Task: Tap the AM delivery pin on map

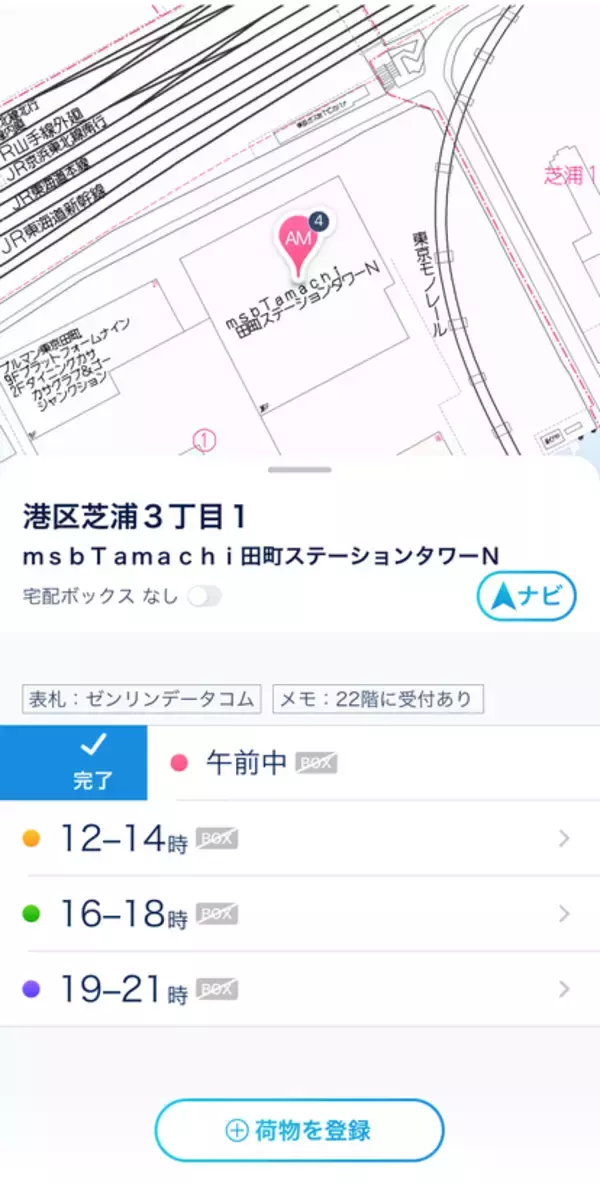Action: point(298,241)
